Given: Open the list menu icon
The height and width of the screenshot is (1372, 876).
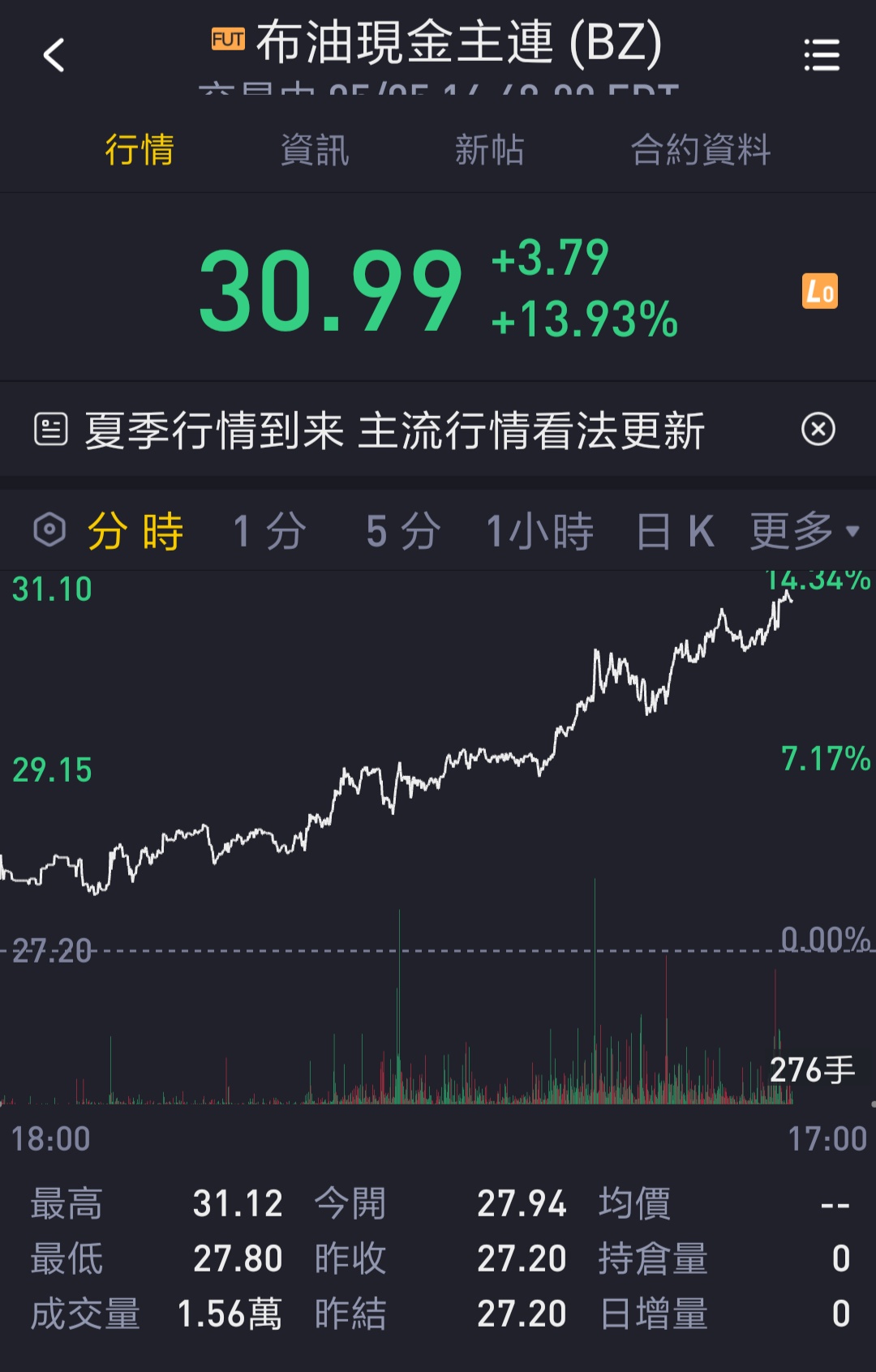Looking at the screenshot, I should click(821, 55).
